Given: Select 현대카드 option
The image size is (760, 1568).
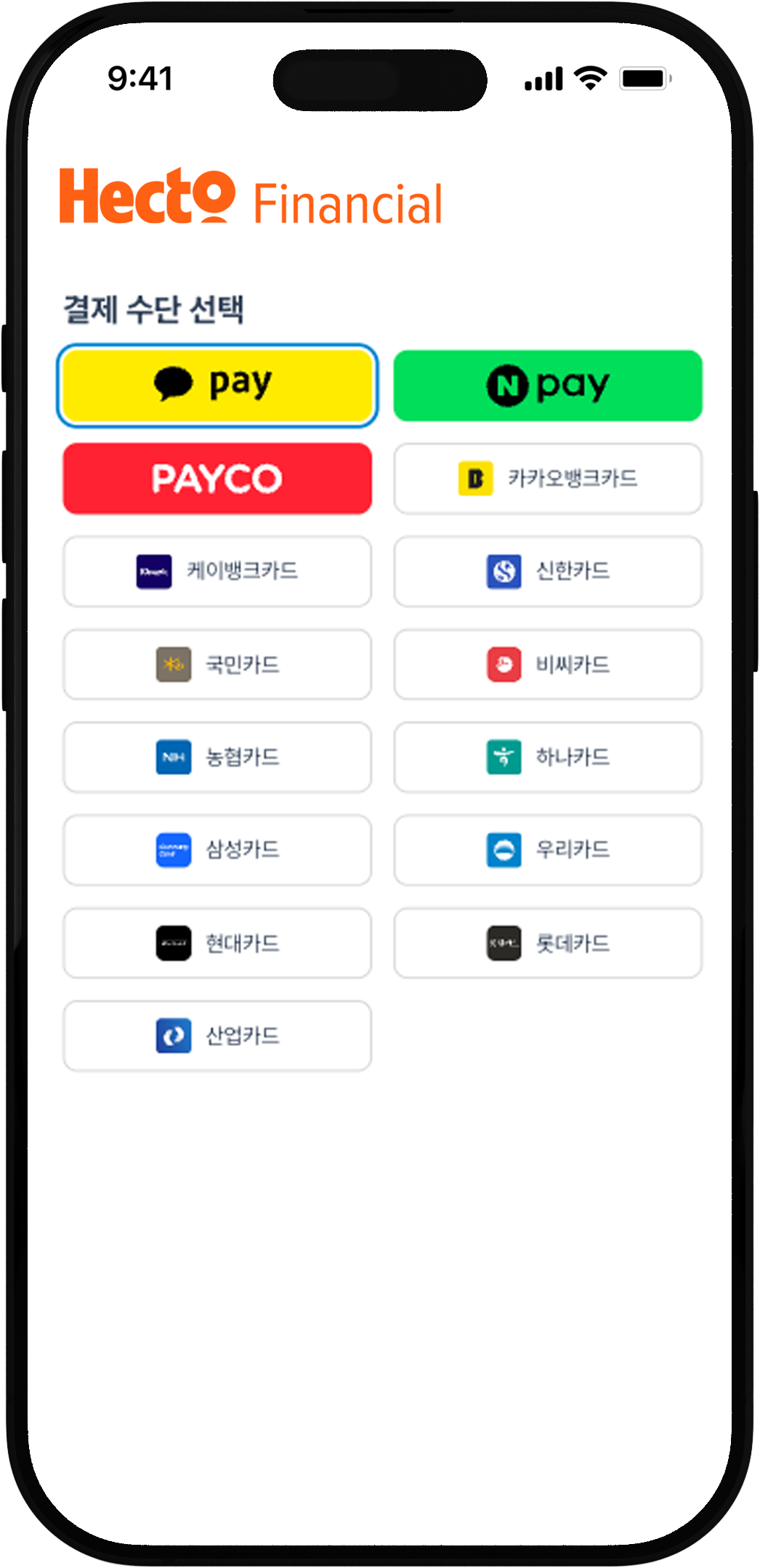Looking at the screenshot, I should click(217, 943).
